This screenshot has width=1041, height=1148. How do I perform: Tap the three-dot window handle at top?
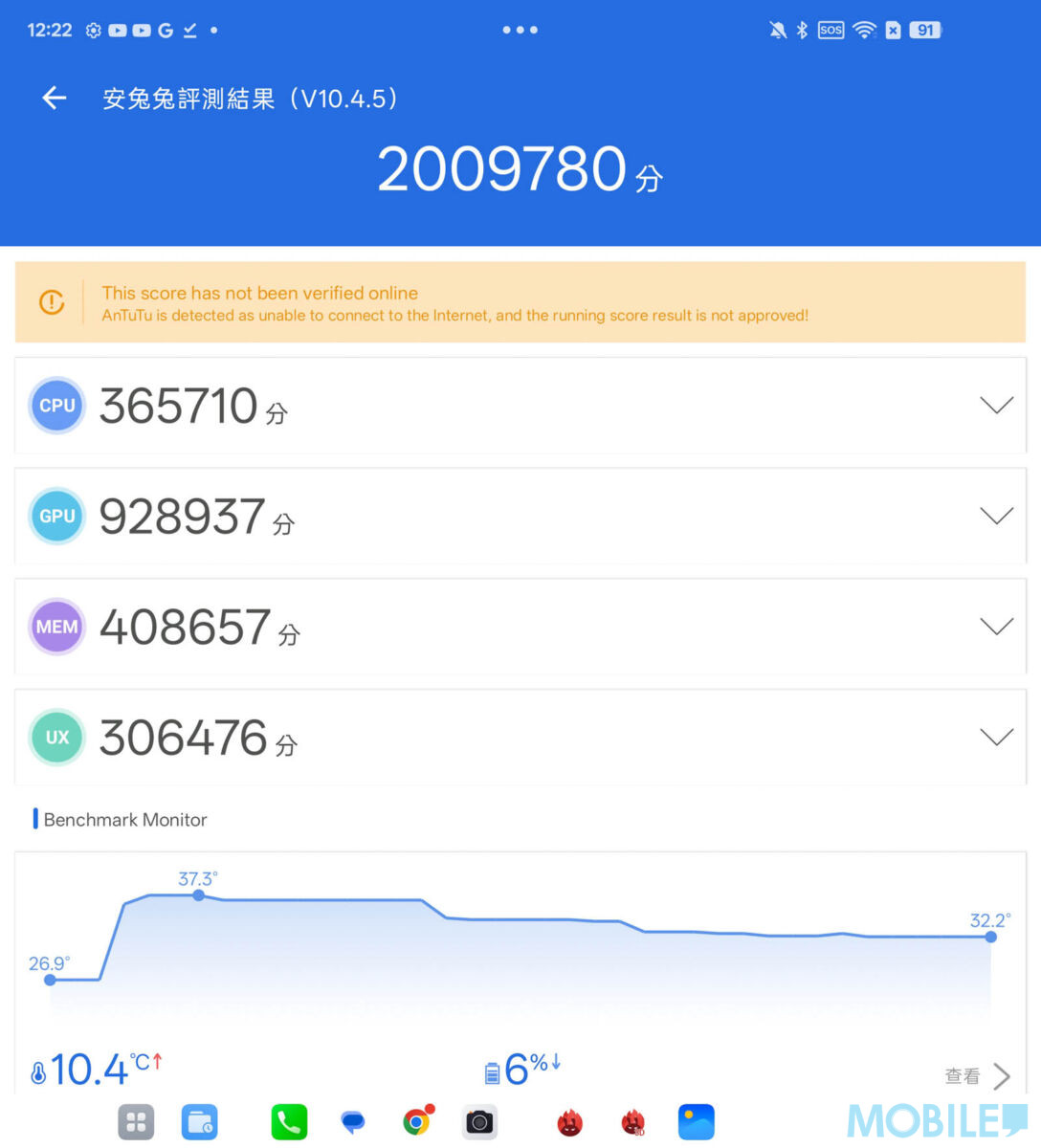(x=520, y=30)
